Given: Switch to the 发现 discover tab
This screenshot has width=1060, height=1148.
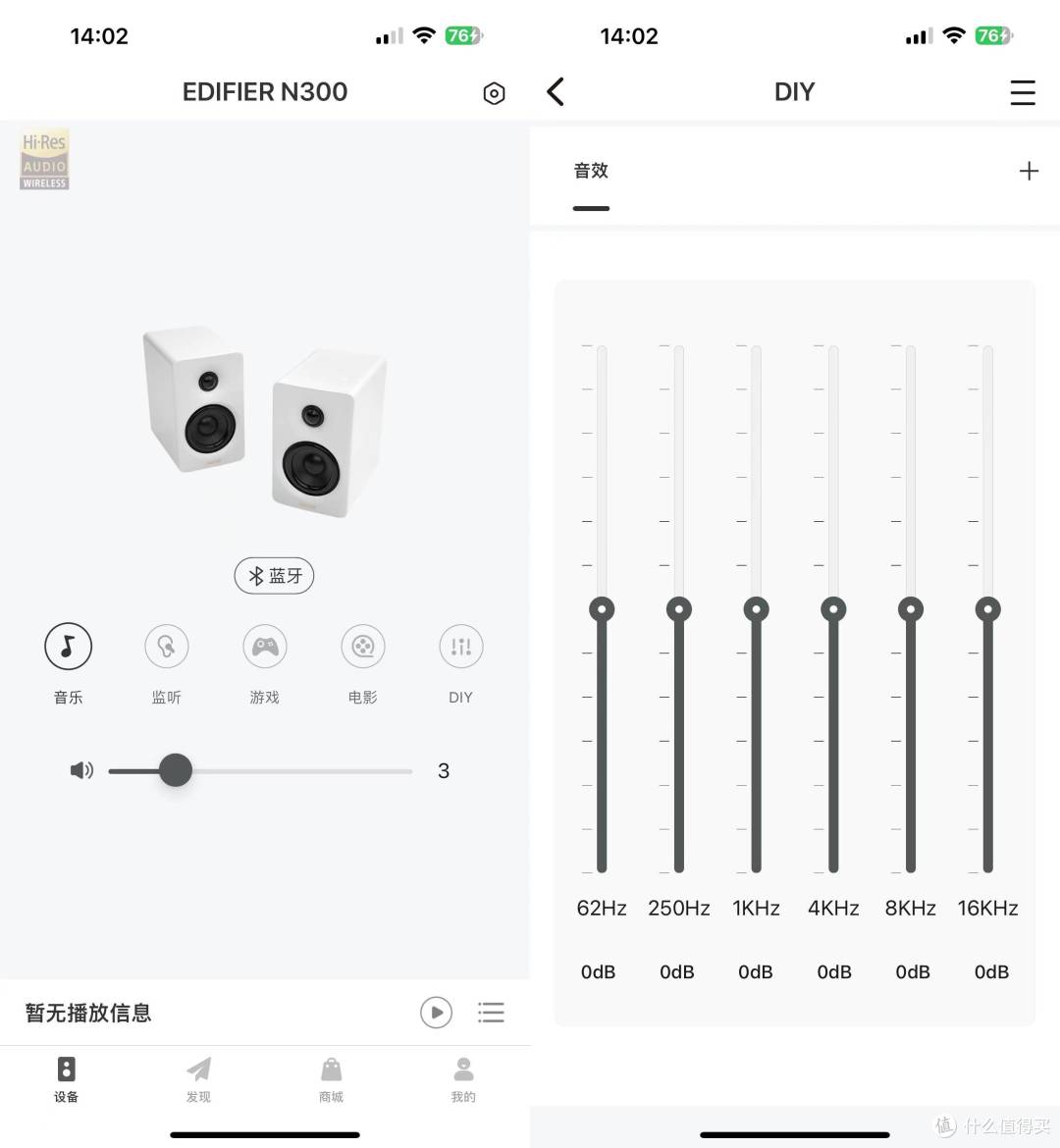Looking at the screenshot, I should point(198,1078).
